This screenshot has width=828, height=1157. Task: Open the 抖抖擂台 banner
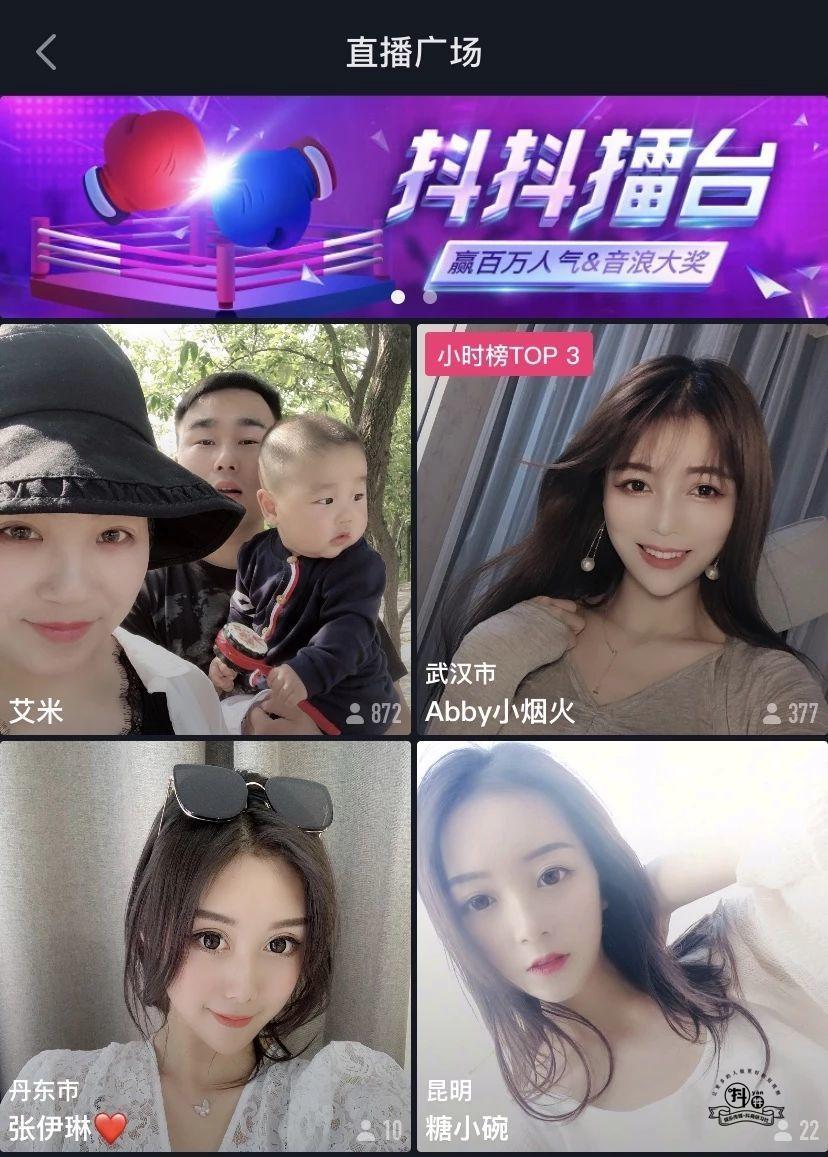coord(414,206)
